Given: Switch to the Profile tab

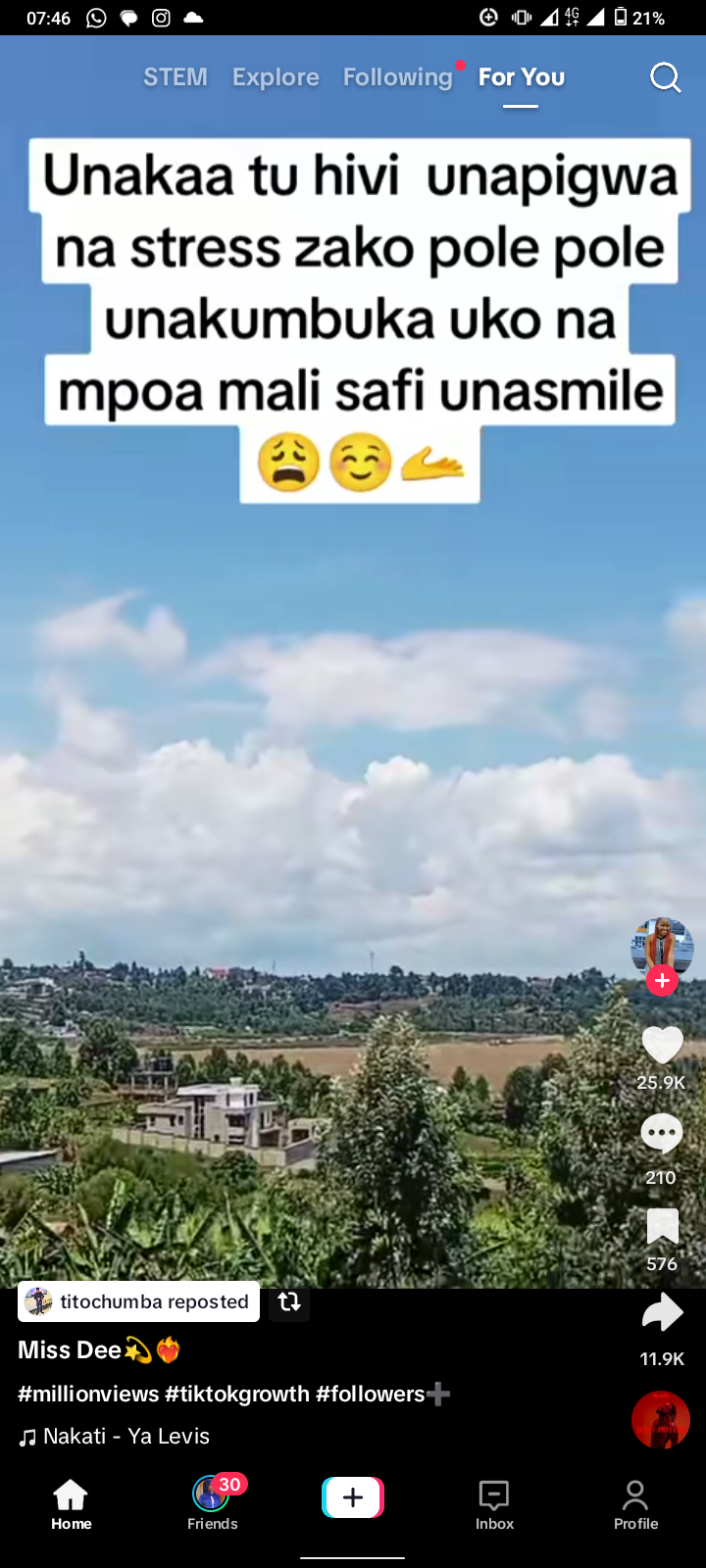Looking at the screenshot, I should coord(635,1502).
